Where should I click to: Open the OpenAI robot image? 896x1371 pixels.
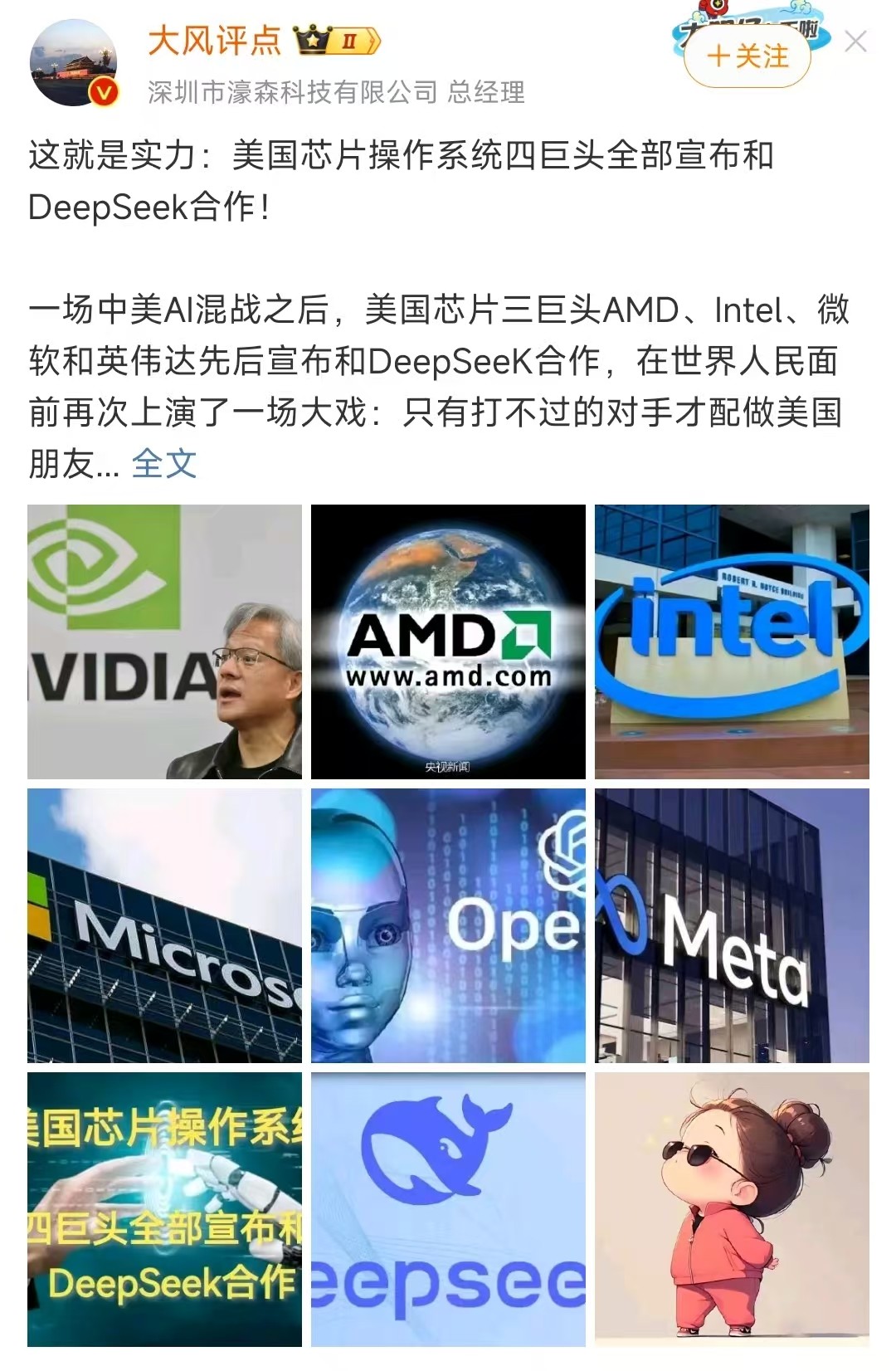(448, 925)
